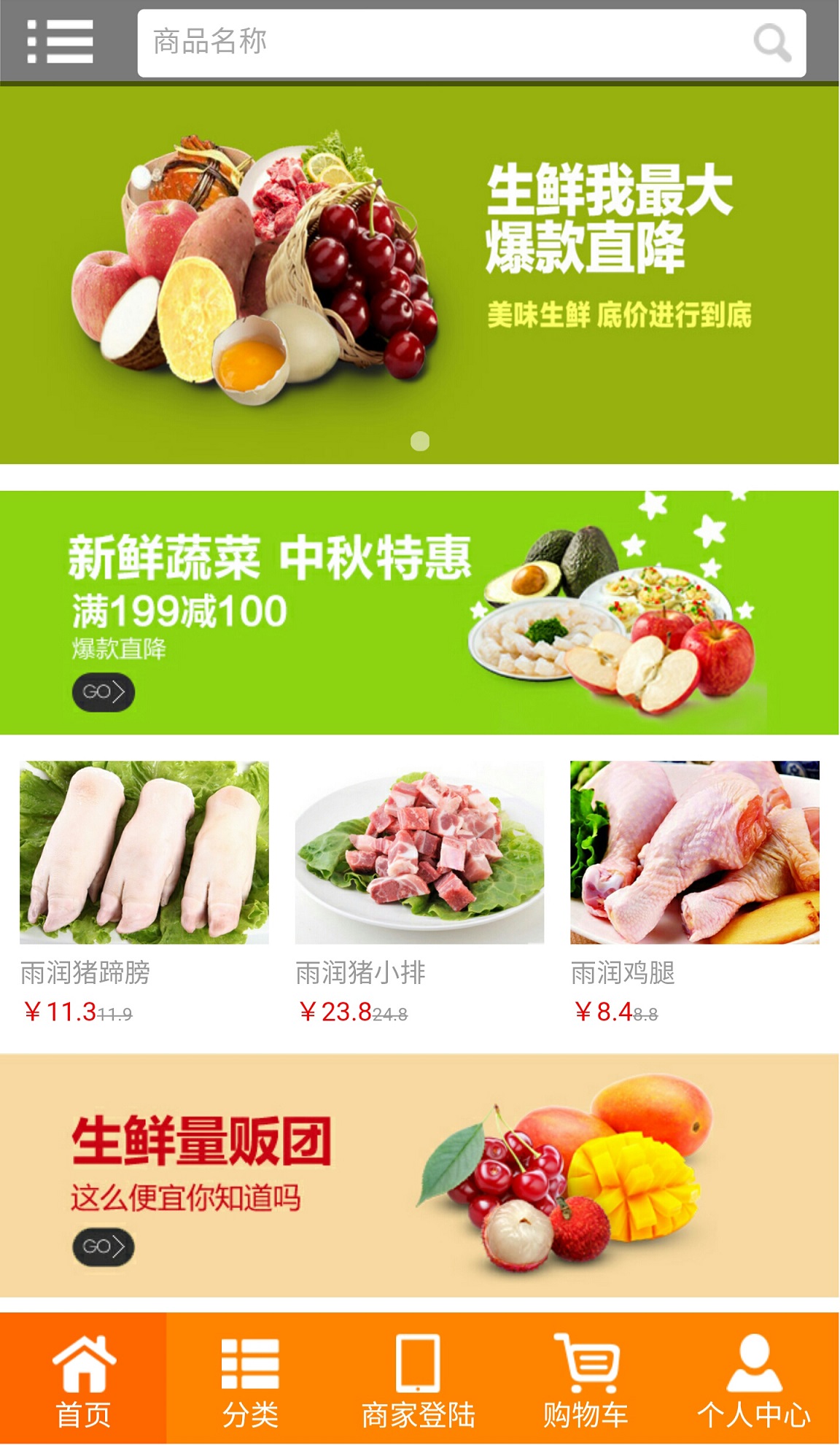Switch to the 分类 tab
Screen dimensions: 840x1445
pos(250,1379)
